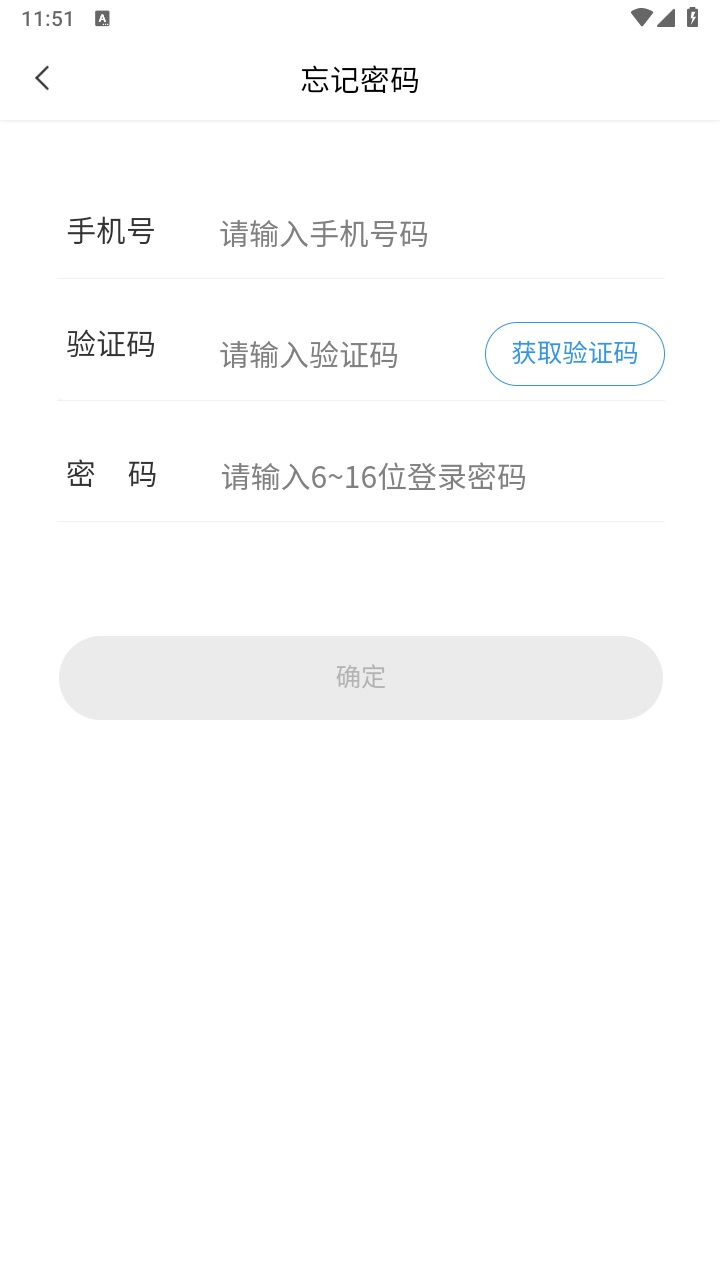720x1280 pixels.
Task: Click the keyboard indicator icon in status bar
Action: [x=101, y=17]
